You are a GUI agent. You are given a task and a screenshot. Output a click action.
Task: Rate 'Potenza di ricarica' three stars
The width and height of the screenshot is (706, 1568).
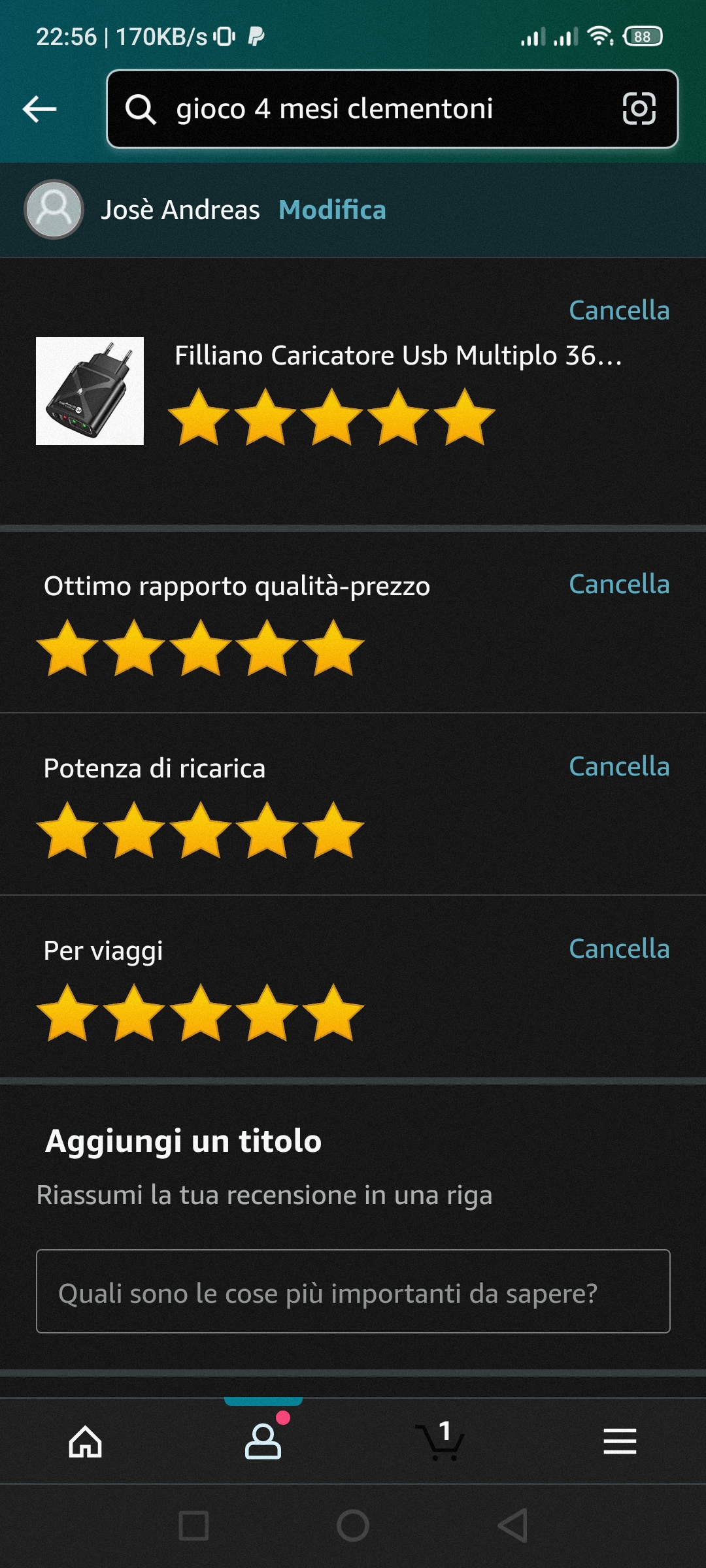pyautogui.click(x=201, y=830)
